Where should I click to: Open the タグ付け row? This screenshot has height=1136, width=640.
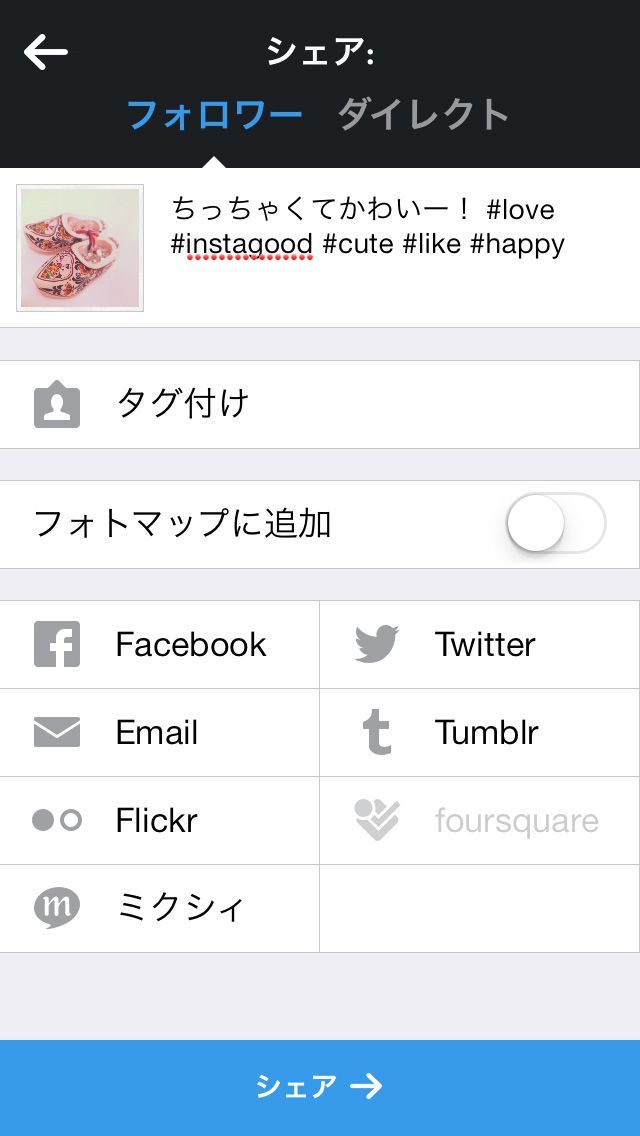click(320, 404)
